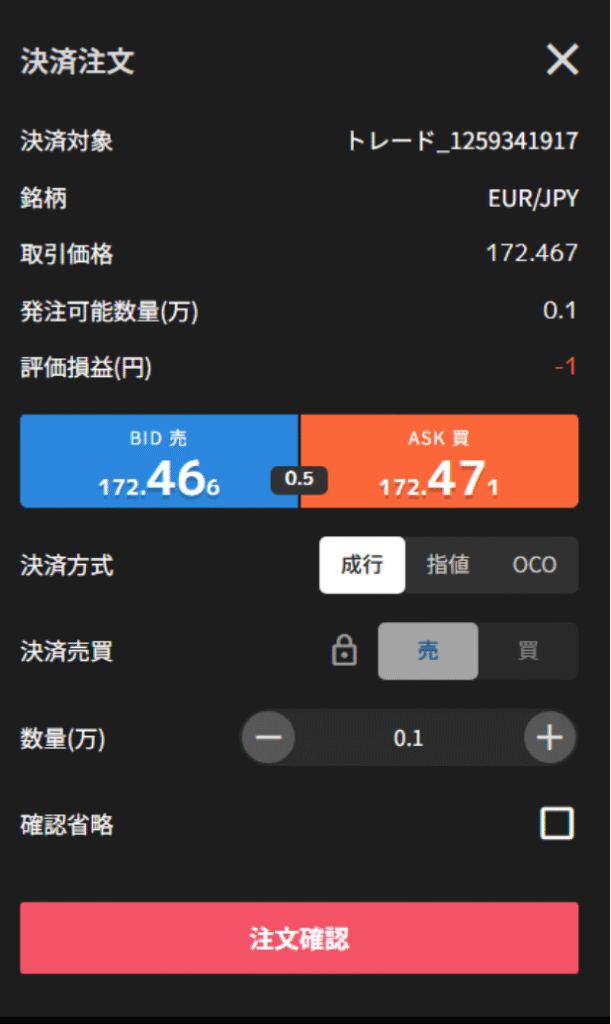Select 成行 settlement method
Viewport: 611px width, 1024px height.
point(362,565)
